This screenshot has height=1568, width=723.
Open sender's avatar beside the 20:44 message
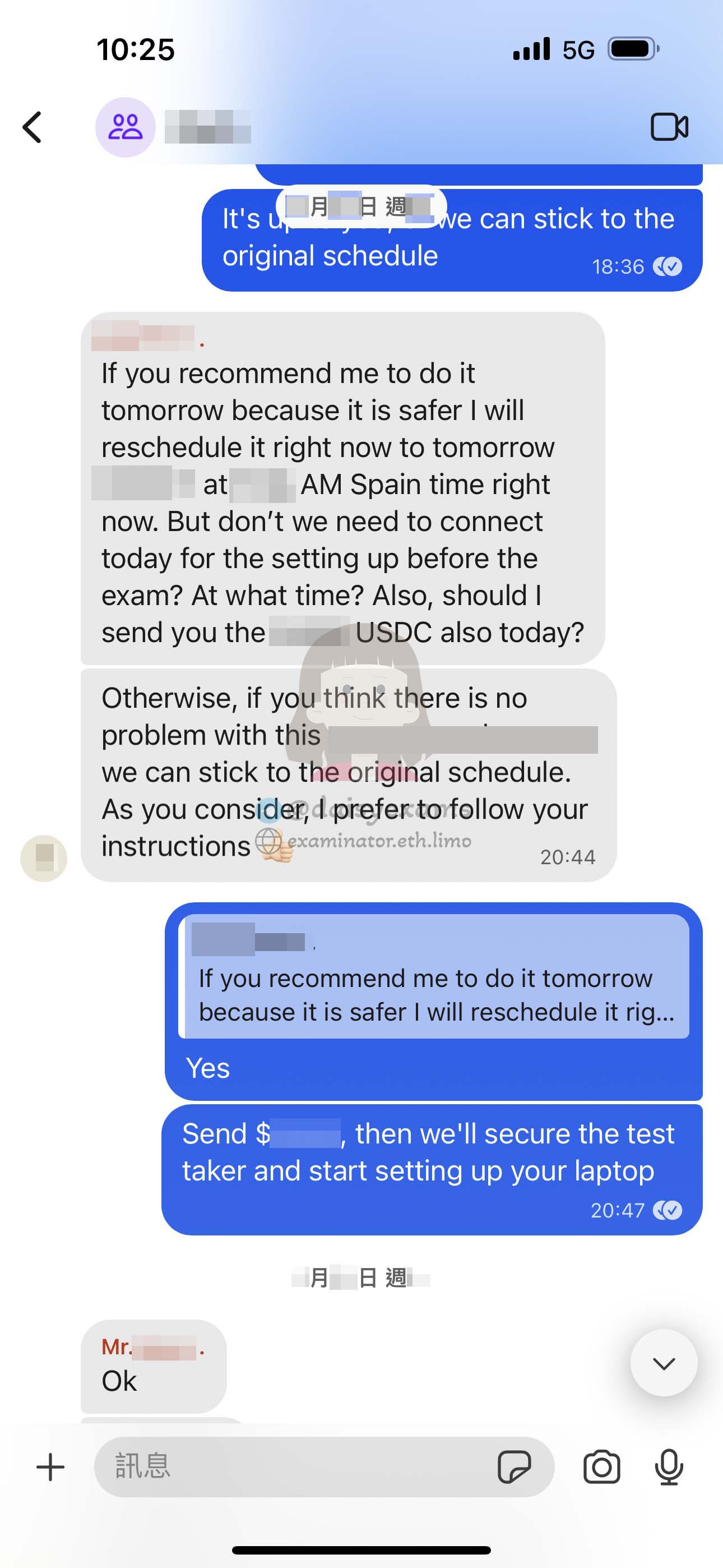click(x=44, y=857)
